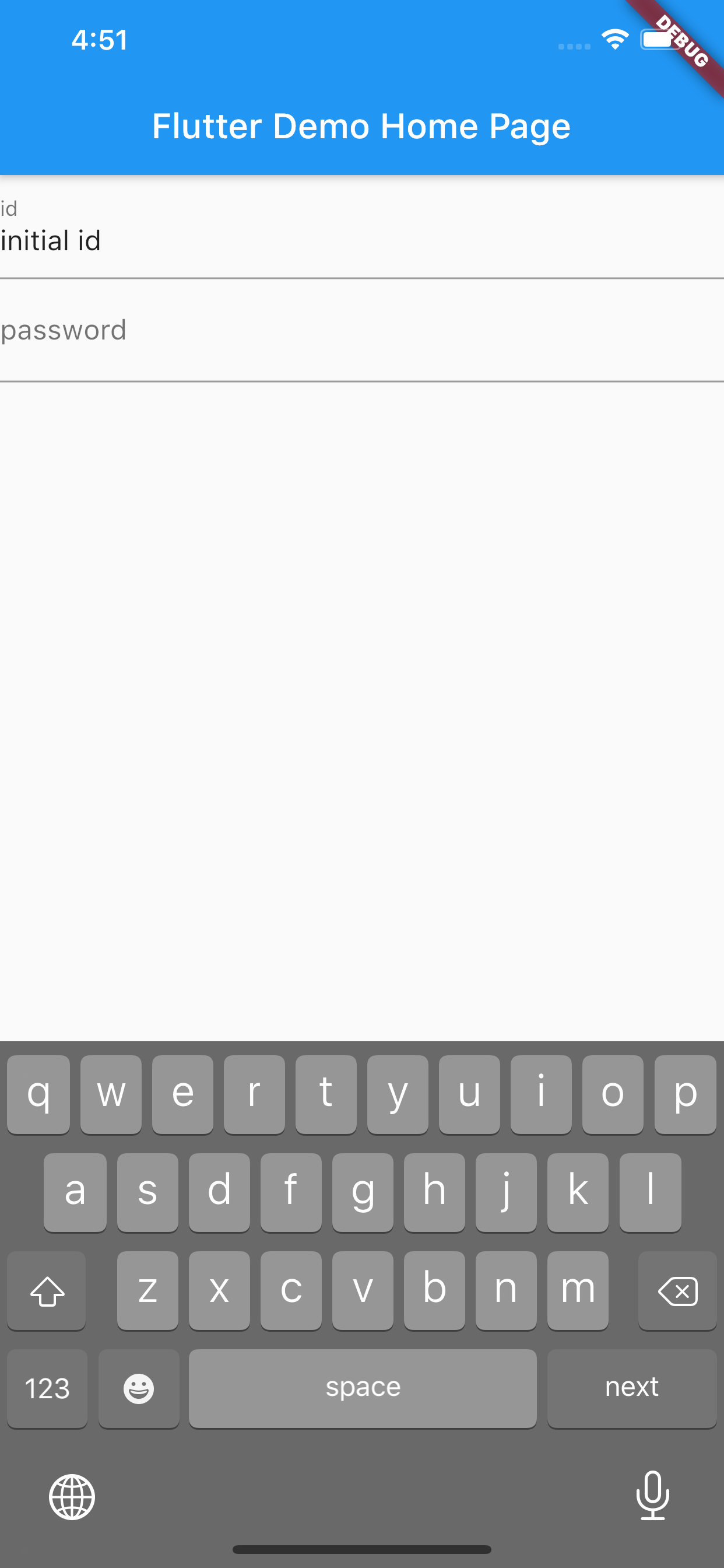Tap the space bar
724x1568 pixels.
[x=363, y=1388]
